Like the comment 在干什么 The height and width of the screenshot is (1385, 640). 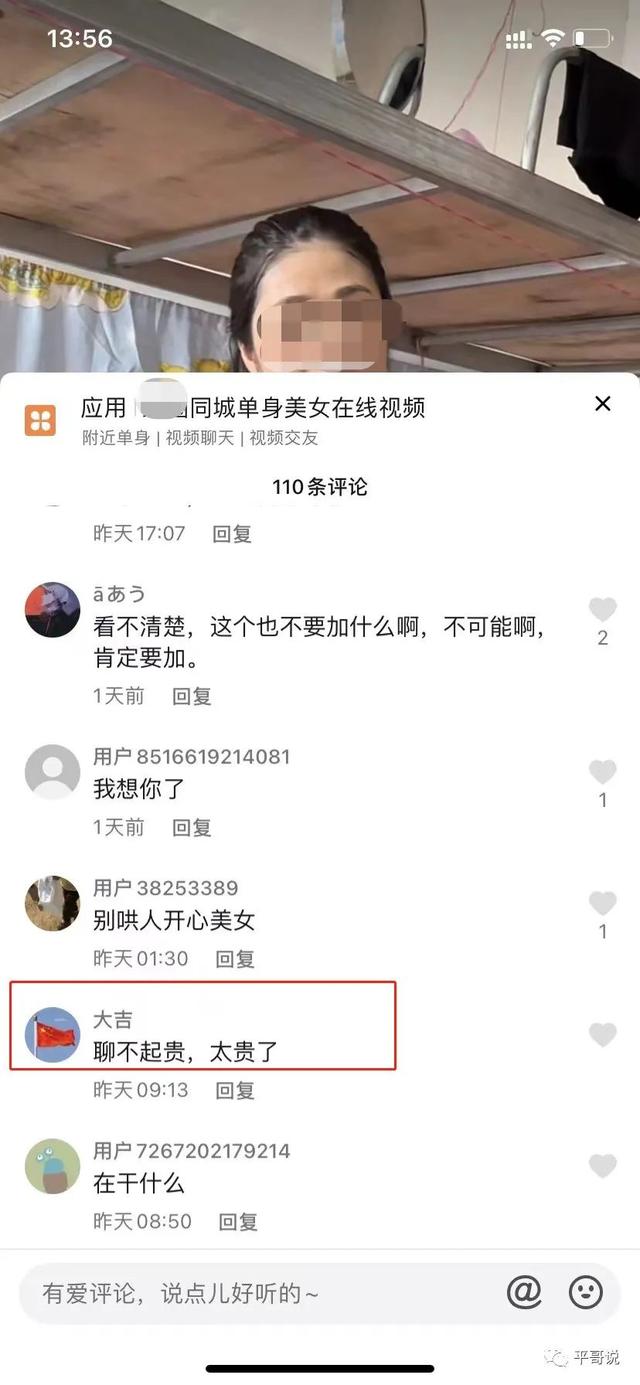tap(602, 1166)
